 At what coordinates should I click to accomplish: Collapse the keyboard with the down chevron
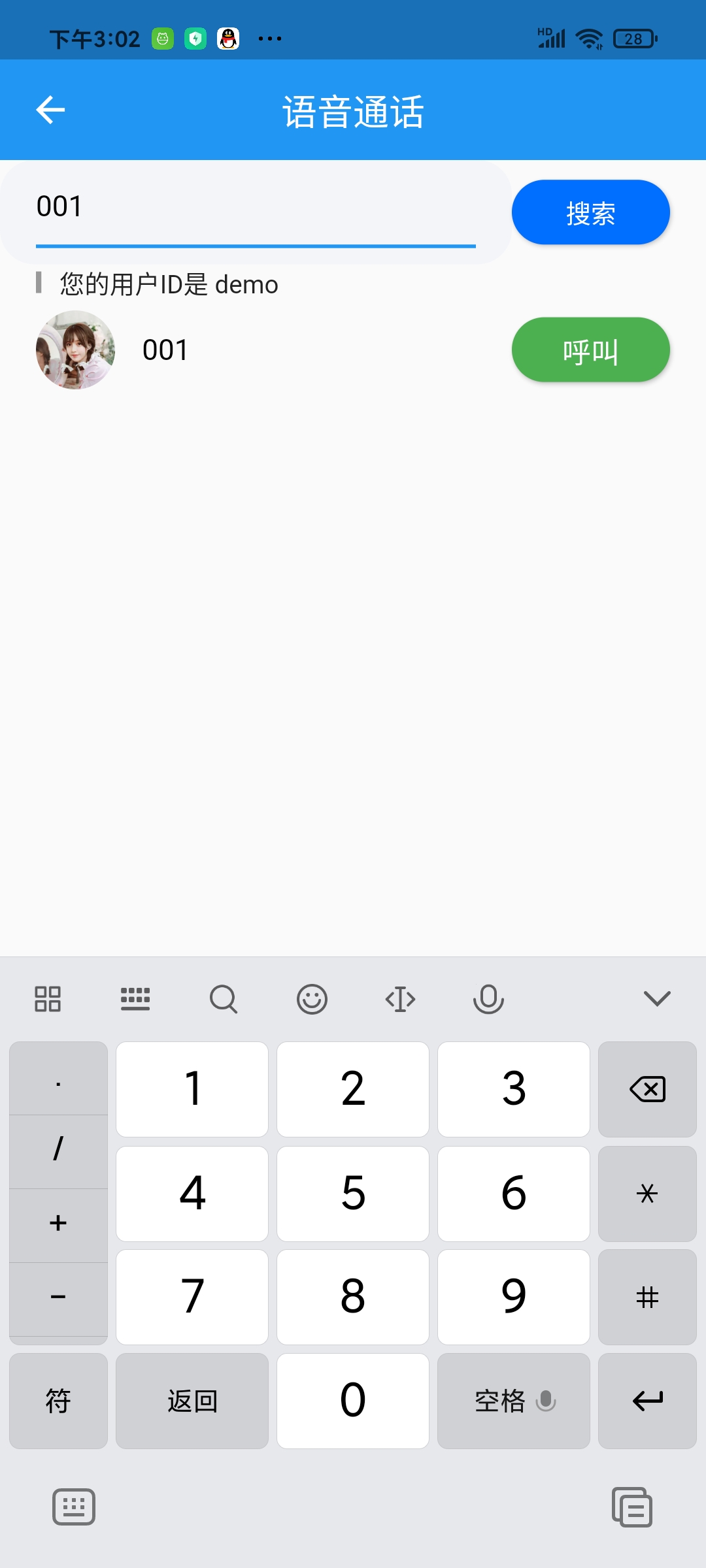click(657, 998)
